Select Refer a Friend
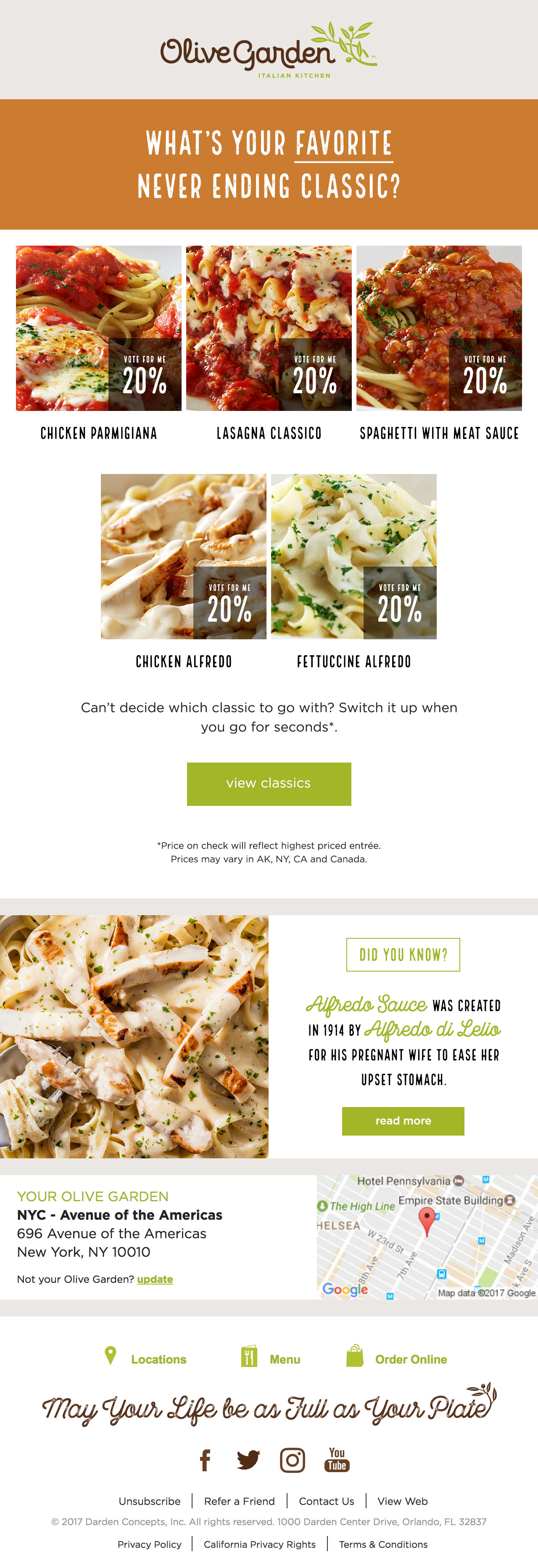 pyautogui.click(x=239, y=1501)
